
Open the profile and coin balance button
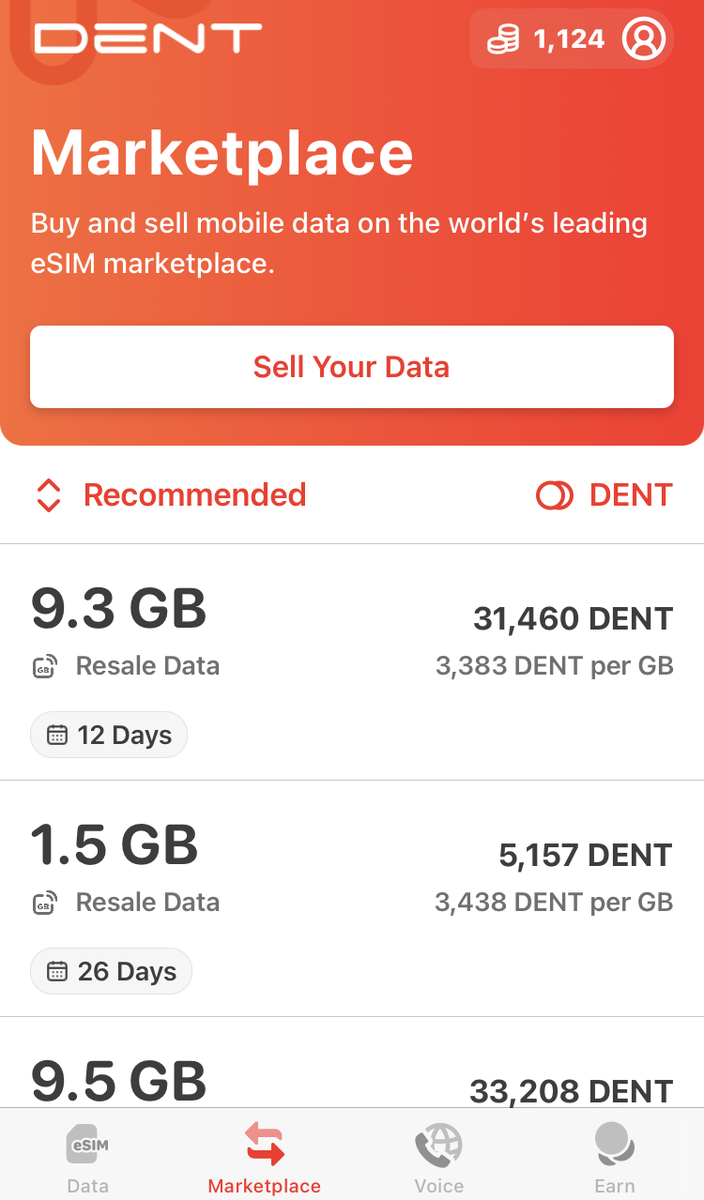pos(571,40)
